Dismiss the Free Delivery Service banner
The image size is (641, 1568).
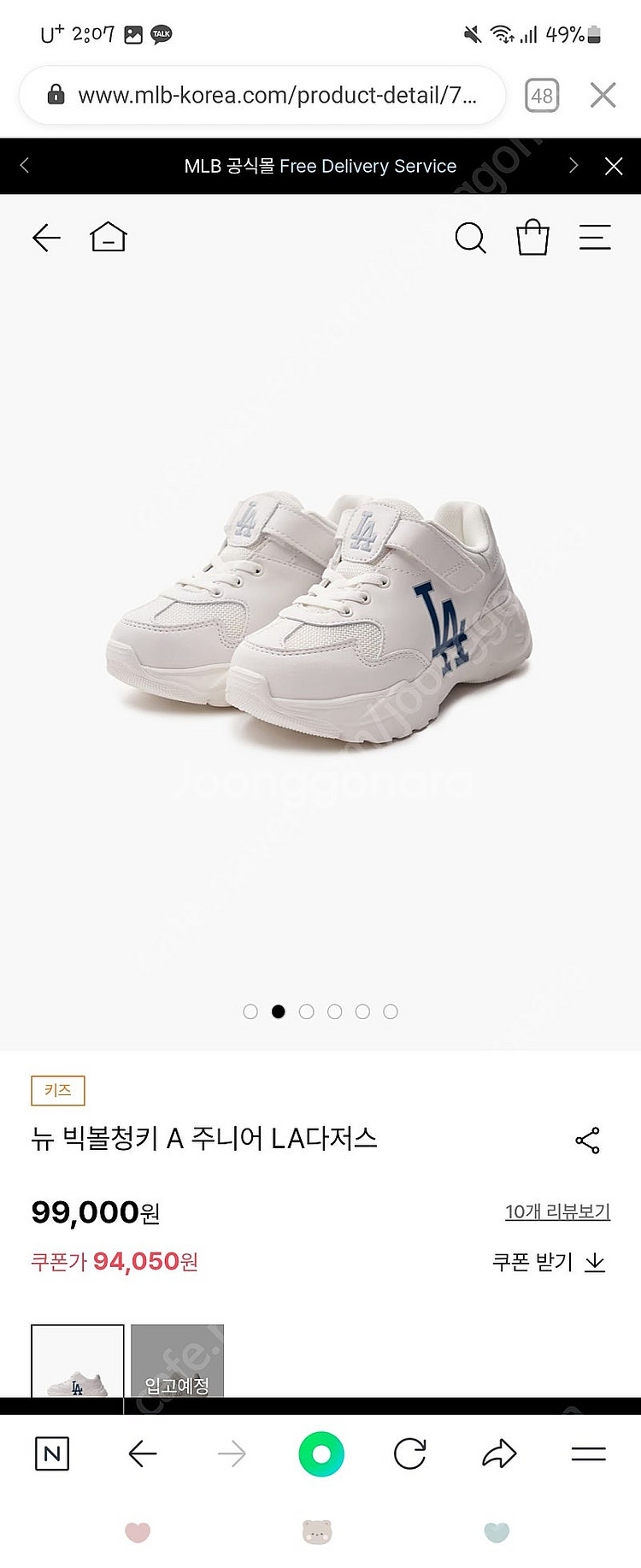[614, 166]
